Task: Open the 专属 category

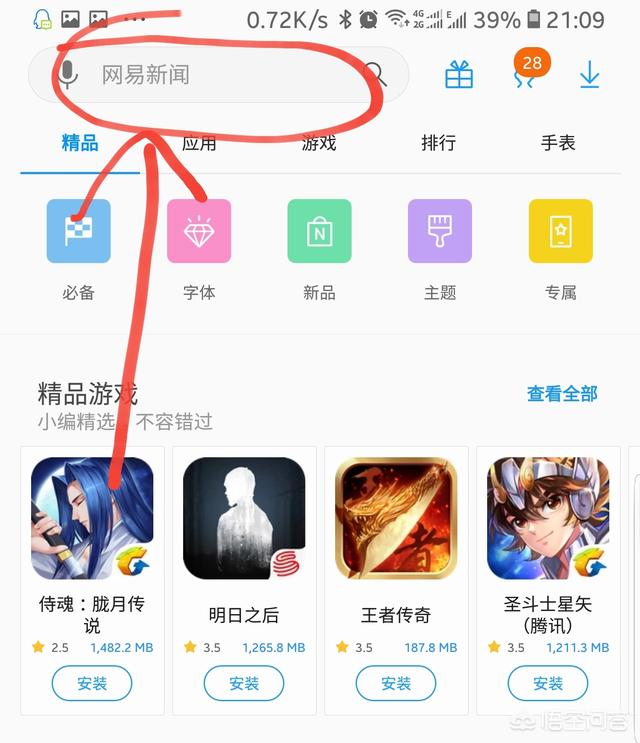Action: coord(560,232)
